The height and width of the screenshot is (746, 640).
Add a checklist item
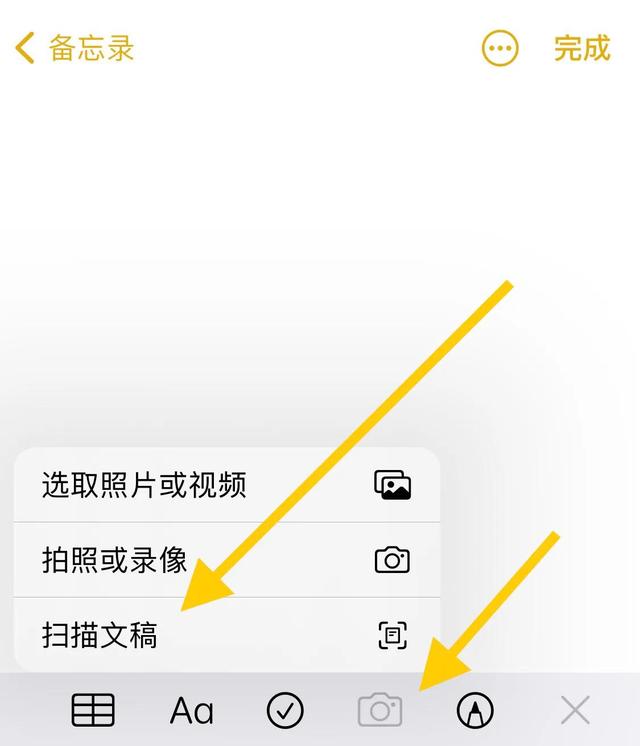click(285, 711)
